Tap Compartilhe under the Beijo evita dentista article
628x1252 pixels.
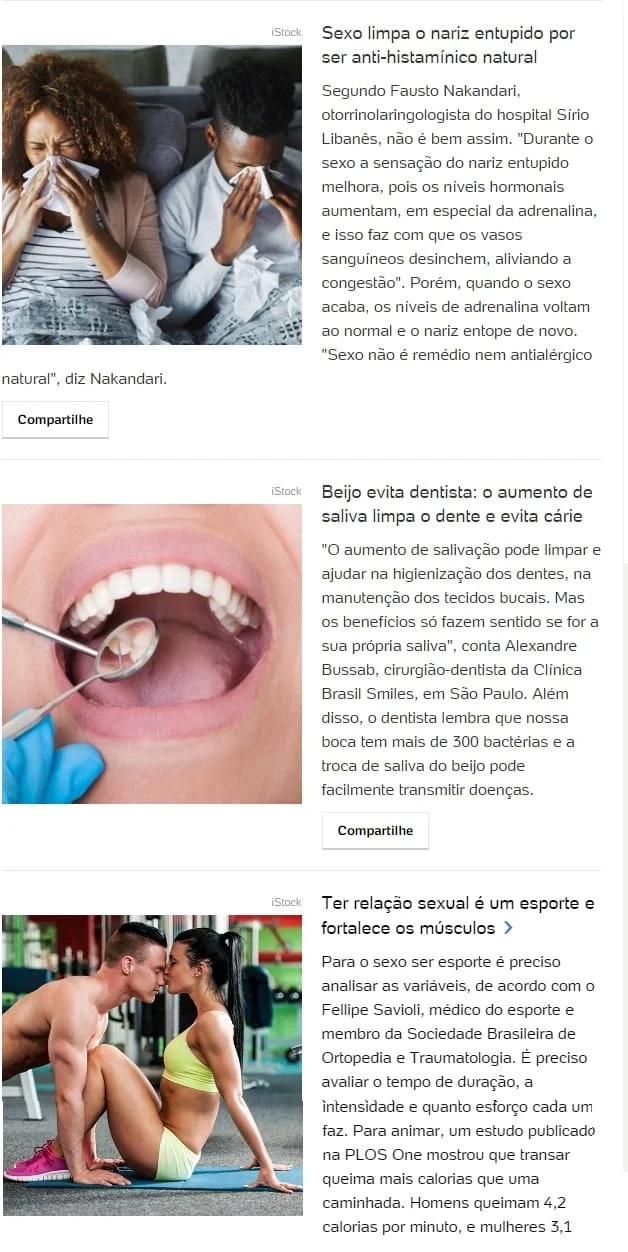pyautogui.click(x=375, y=831)
